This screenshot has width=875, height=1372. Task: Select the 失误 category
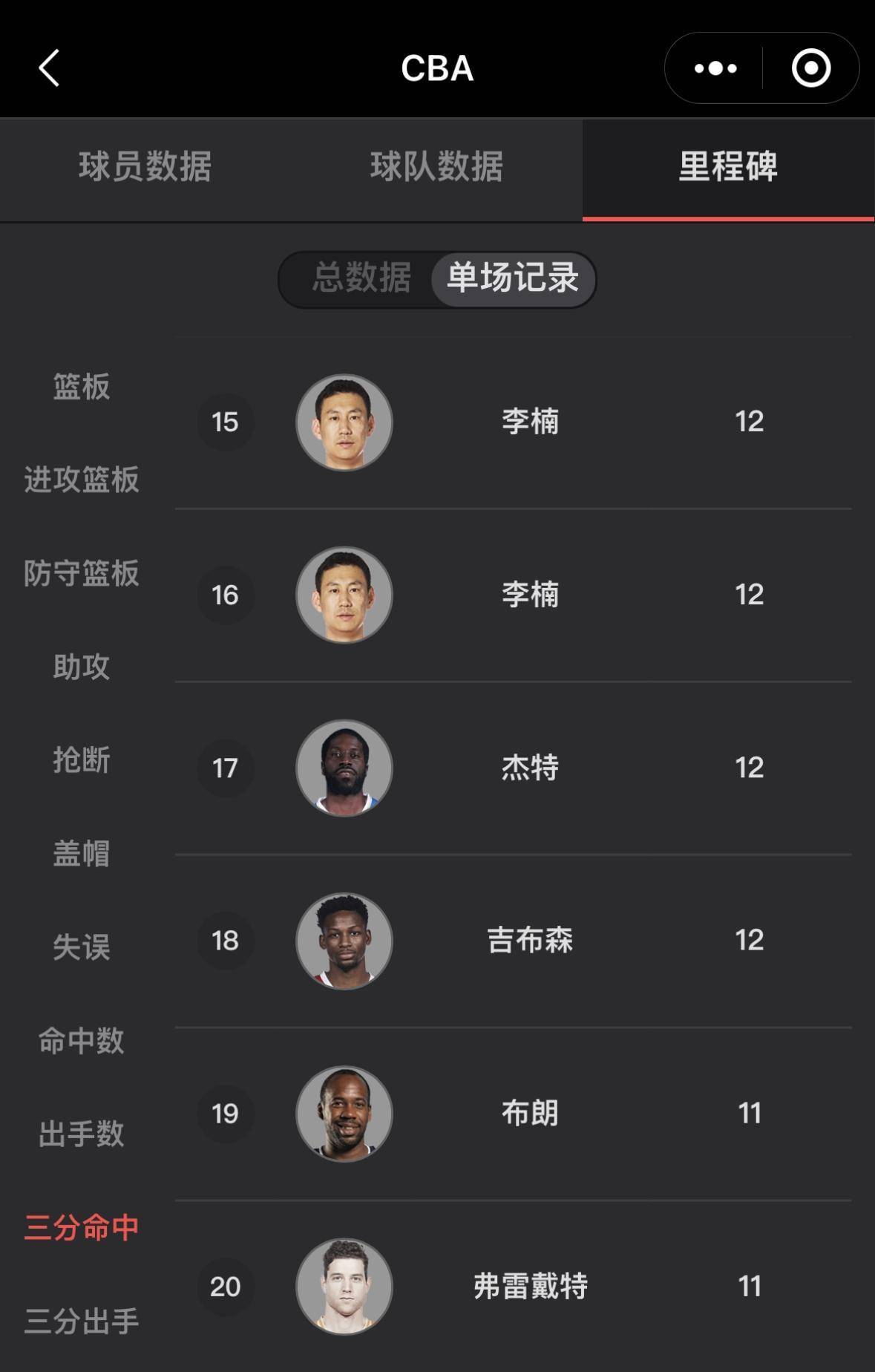(x=82, y=947)
